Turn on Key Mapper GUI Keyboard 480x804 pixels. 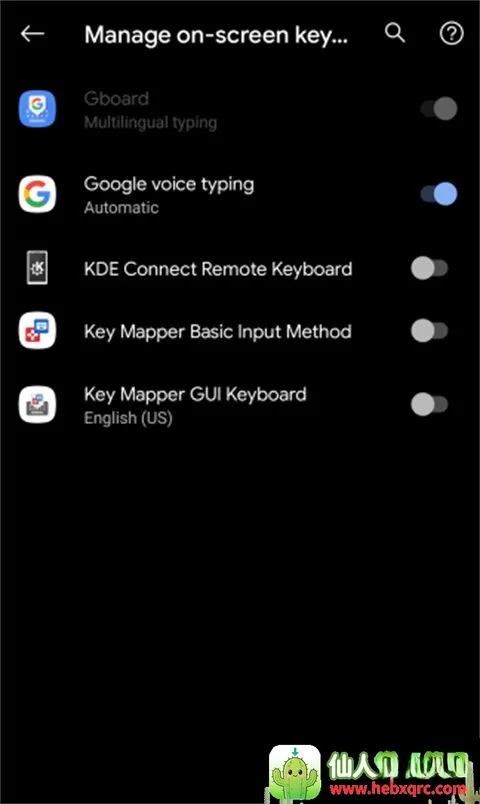[430, 405]
